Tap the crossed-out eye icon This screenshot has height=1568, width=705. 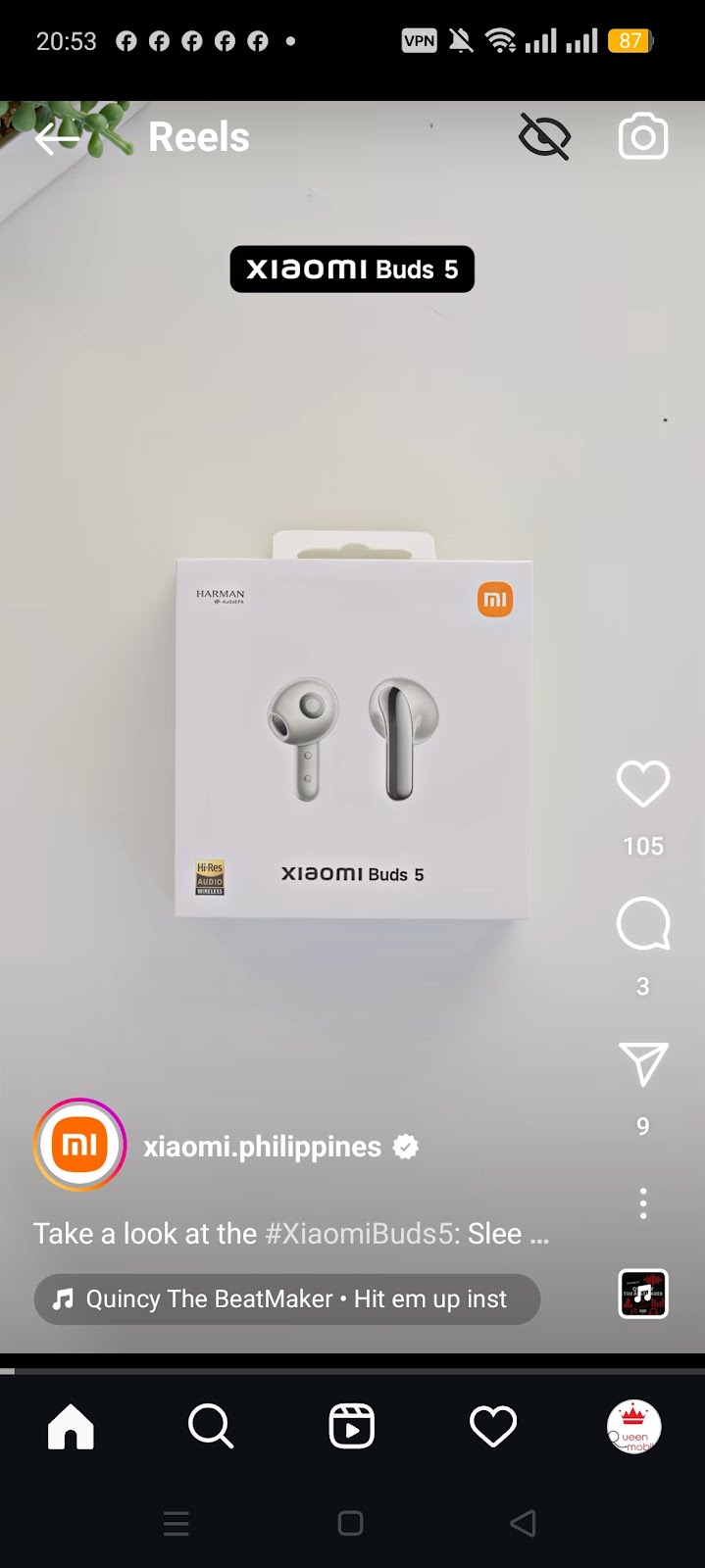click(544, 136)
